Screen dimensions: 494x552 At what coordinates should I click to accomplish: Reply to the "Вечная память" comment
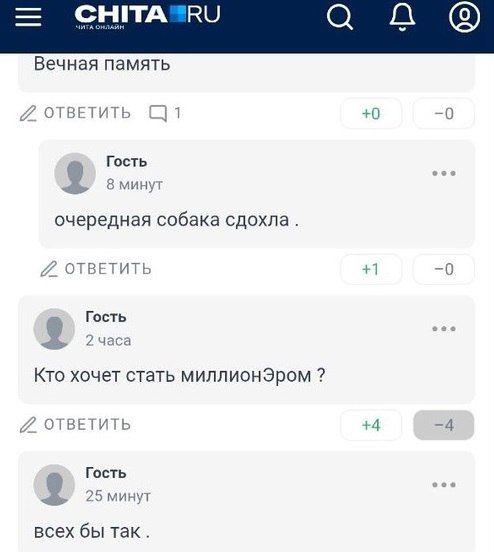point(75,113)
